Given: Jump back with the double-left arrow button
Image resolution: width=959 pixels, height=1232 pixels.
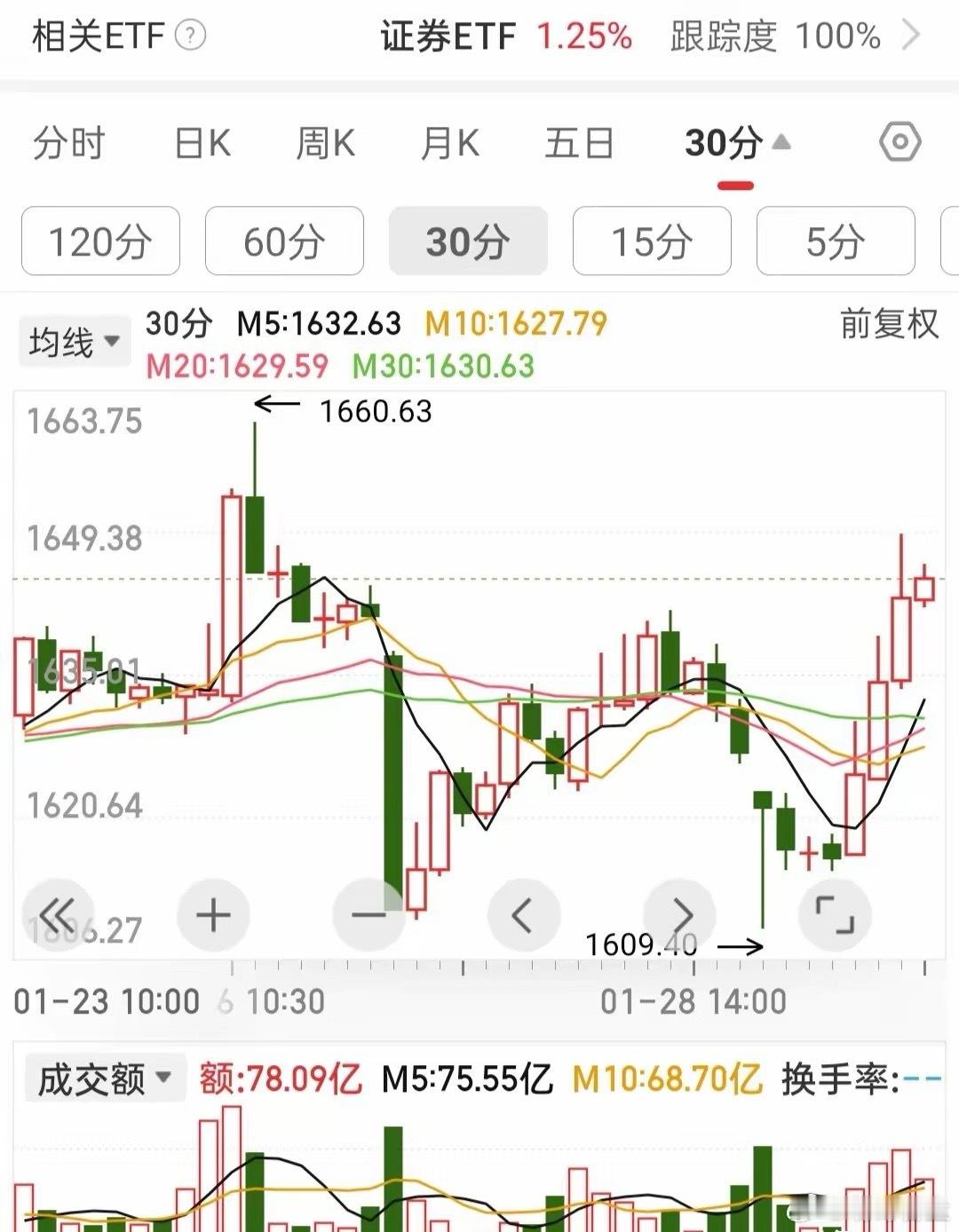Looking at the screenshot, I should tap(58, 915).
